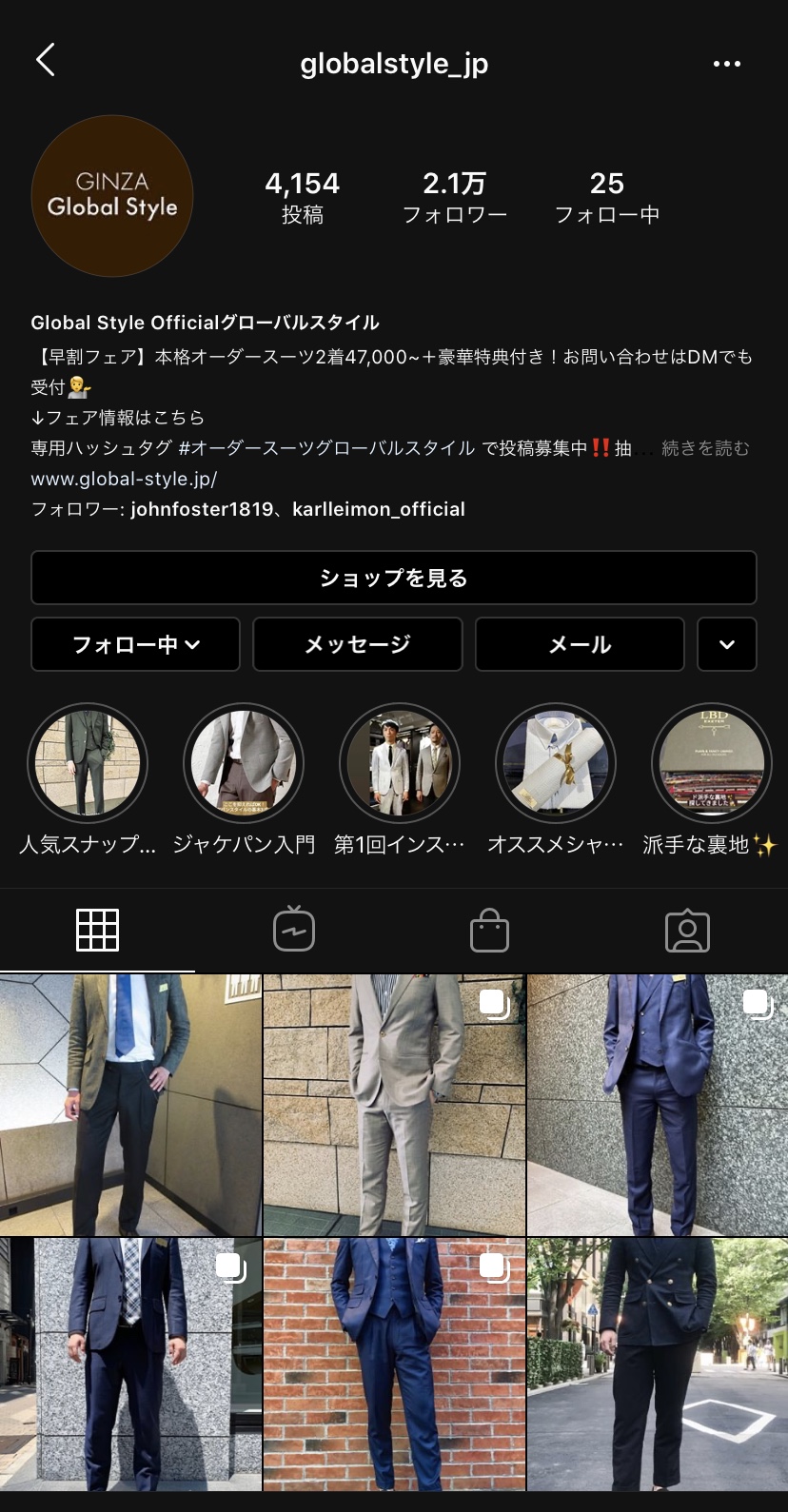Open the beige suit post
This screenshot has width=788, height=1512.
(394, 1104)
